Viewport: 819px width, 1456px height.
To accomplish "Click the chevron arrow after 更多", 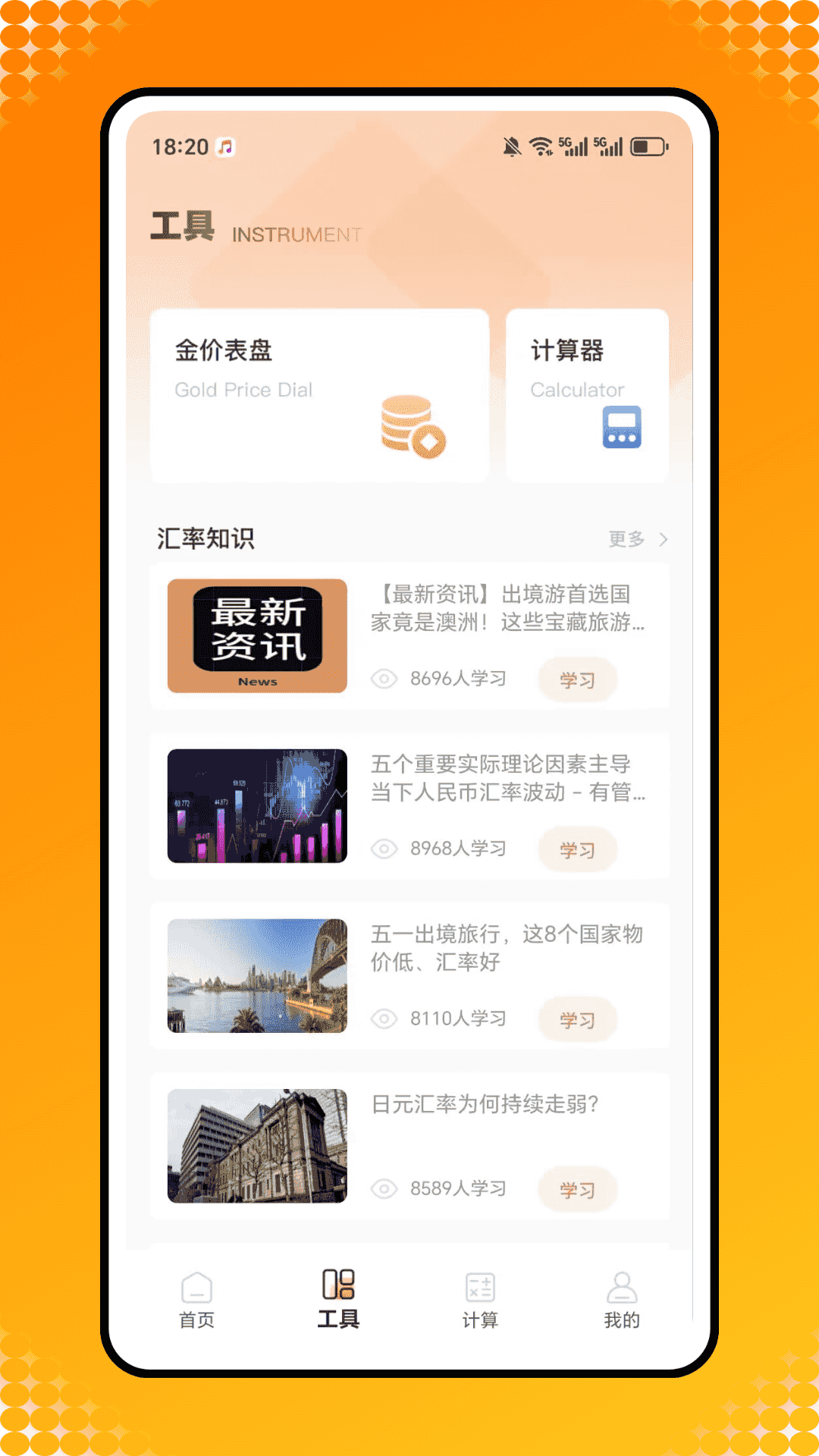I will (663, 539).
